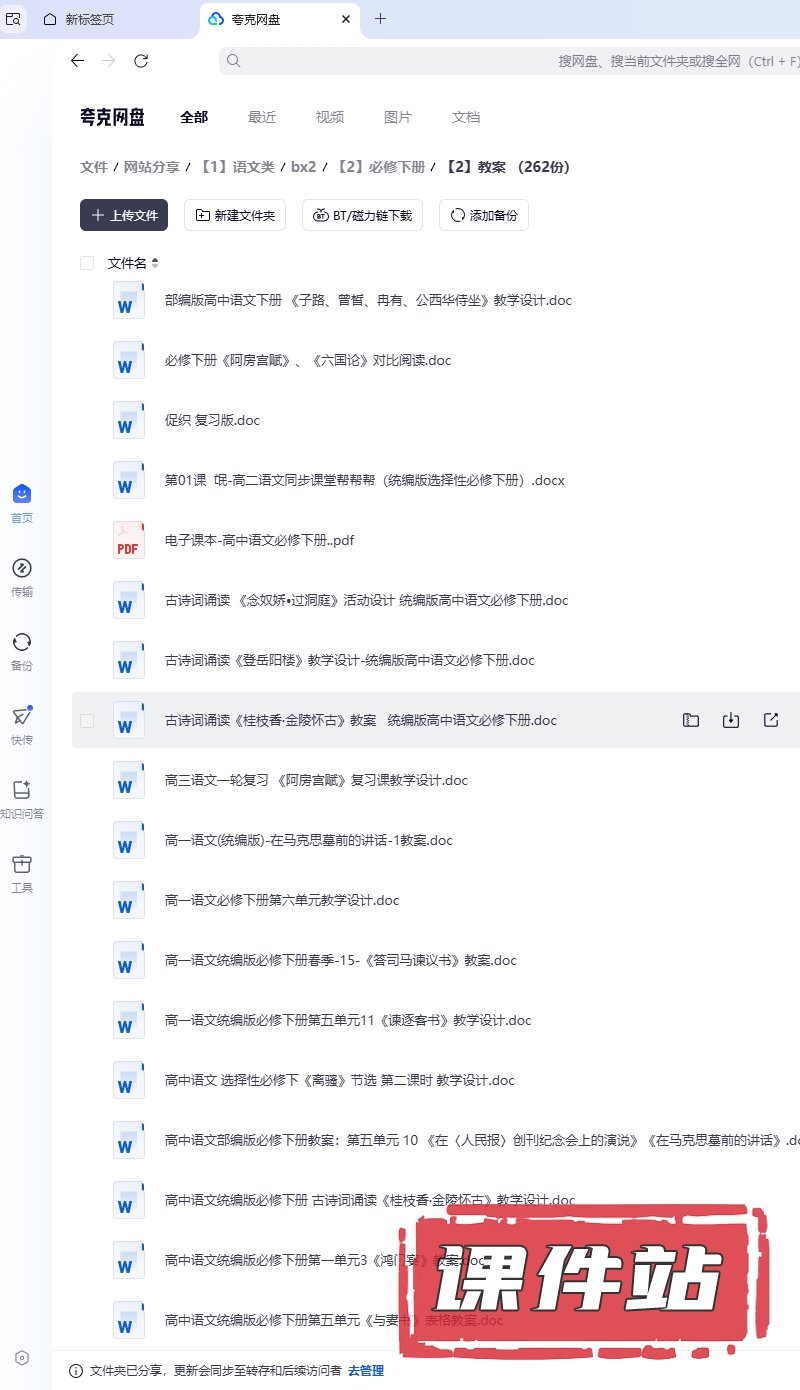Reload the current page

coord(141,61)
